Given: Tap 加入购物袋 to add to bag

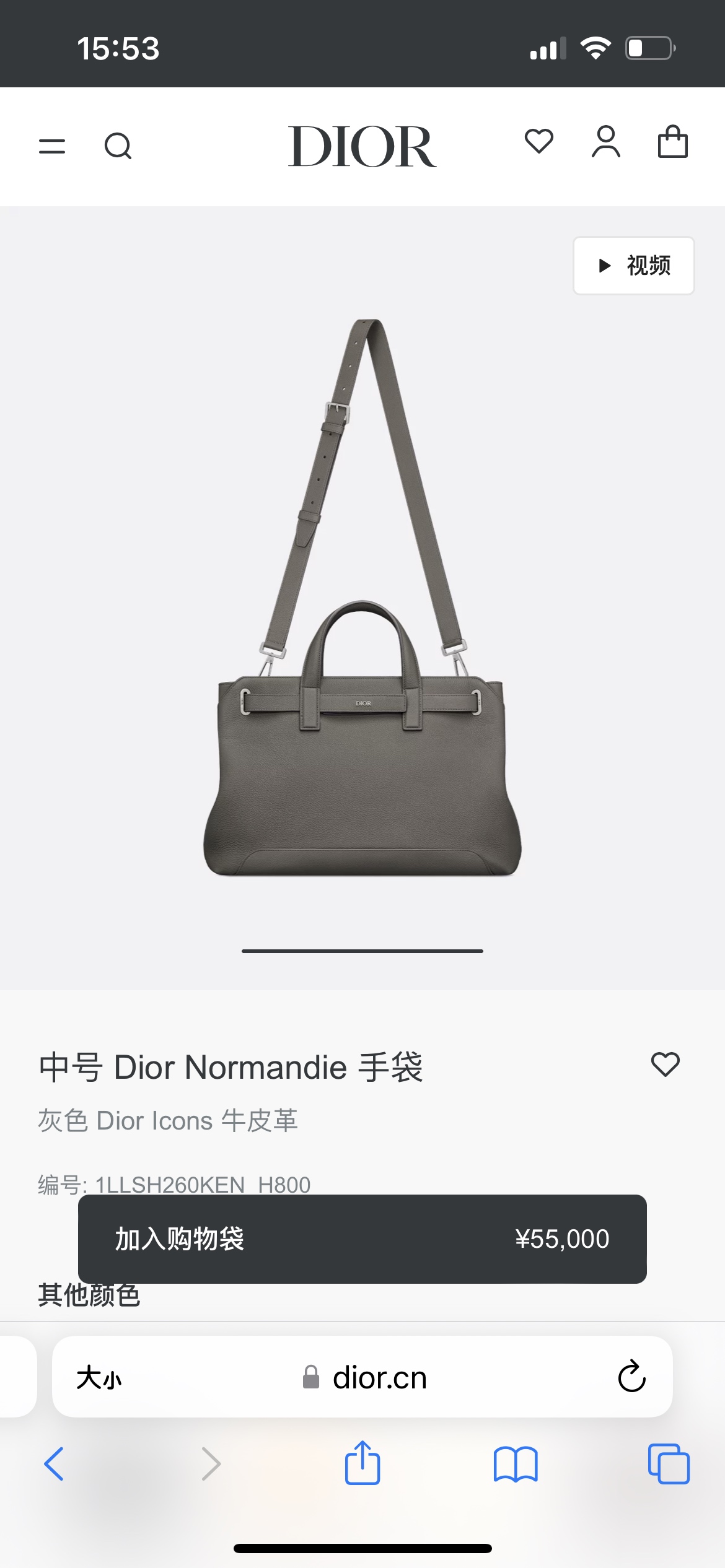Looking at the screenshot, I should pyautogui.click(x=362, y=1239).
